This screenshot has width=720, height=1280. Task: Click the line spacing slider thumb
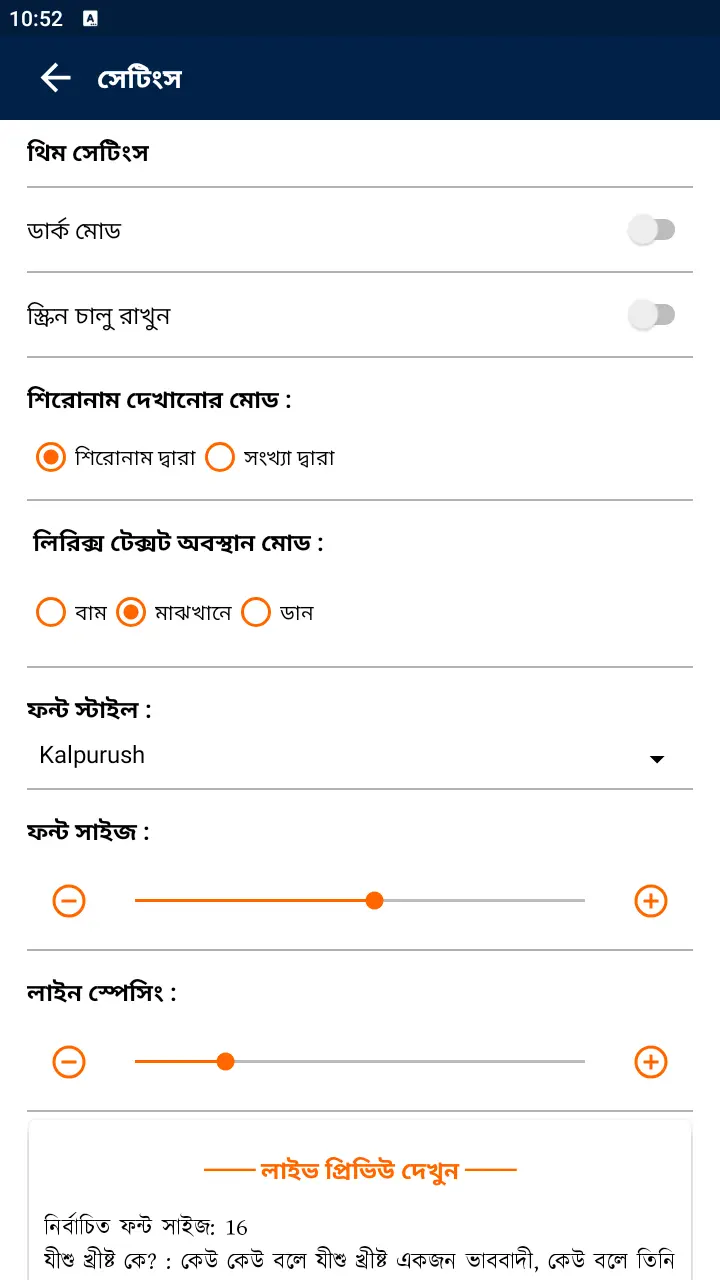pyautogui.click(x=226, y=1061)
